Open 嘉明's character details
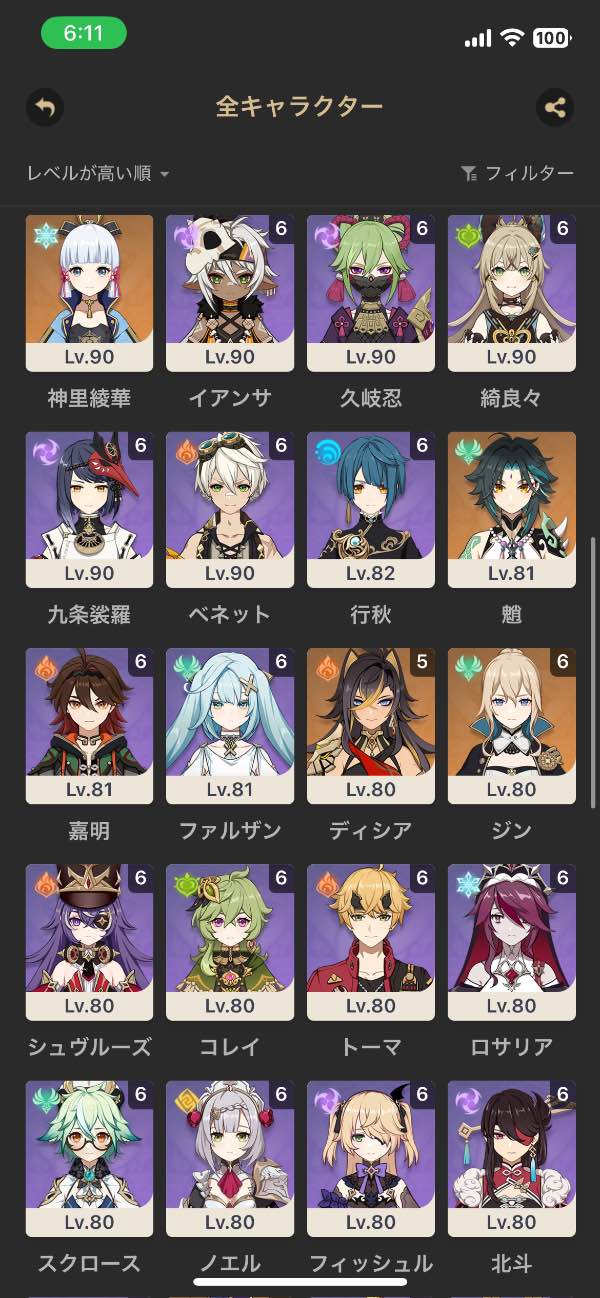 pos(89,725)
